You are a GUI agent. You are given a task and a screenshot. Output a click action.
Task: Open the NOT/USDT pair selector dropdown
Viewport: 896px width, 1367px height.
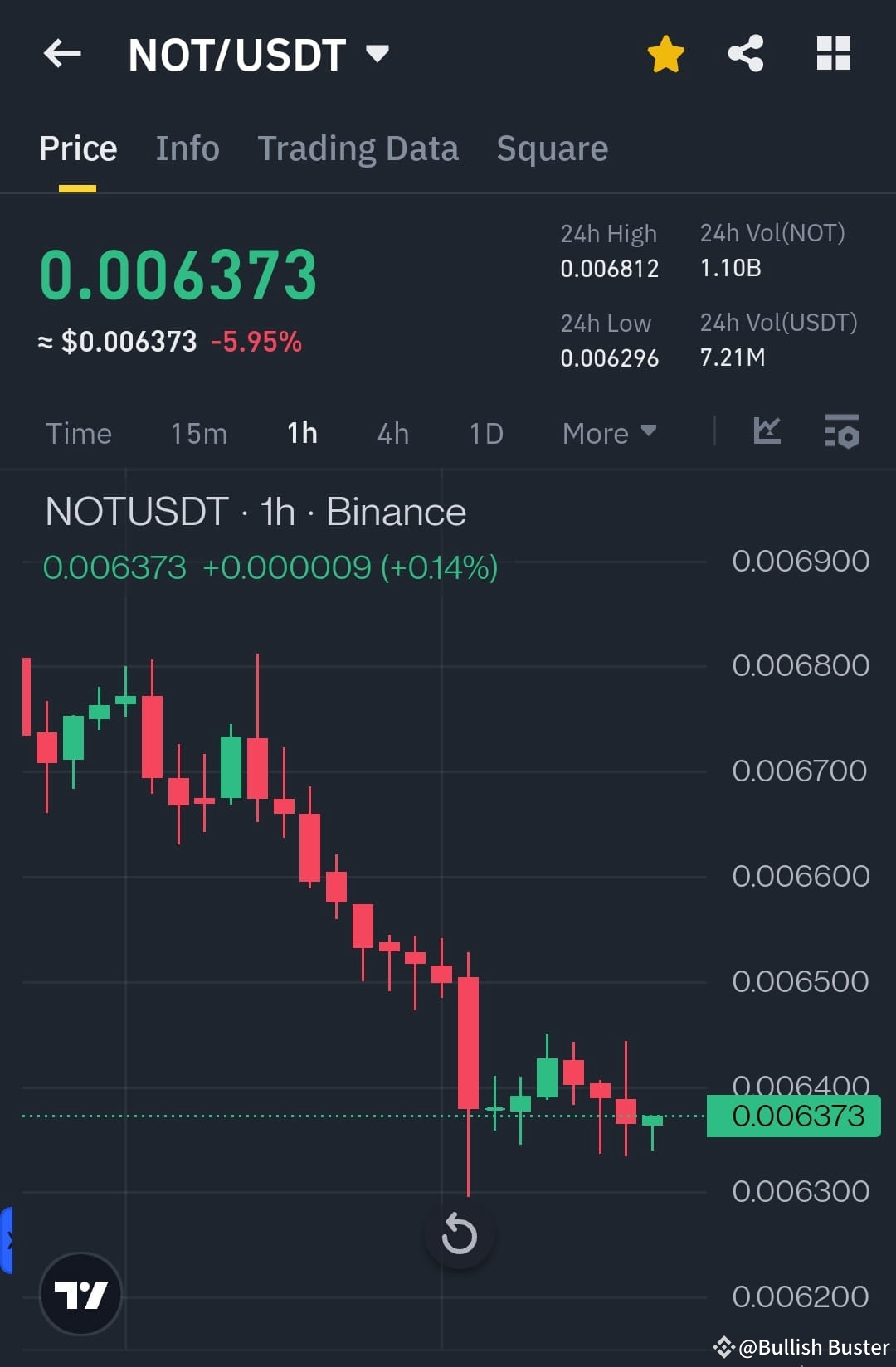pyautogui.click(x=377, y=53)
